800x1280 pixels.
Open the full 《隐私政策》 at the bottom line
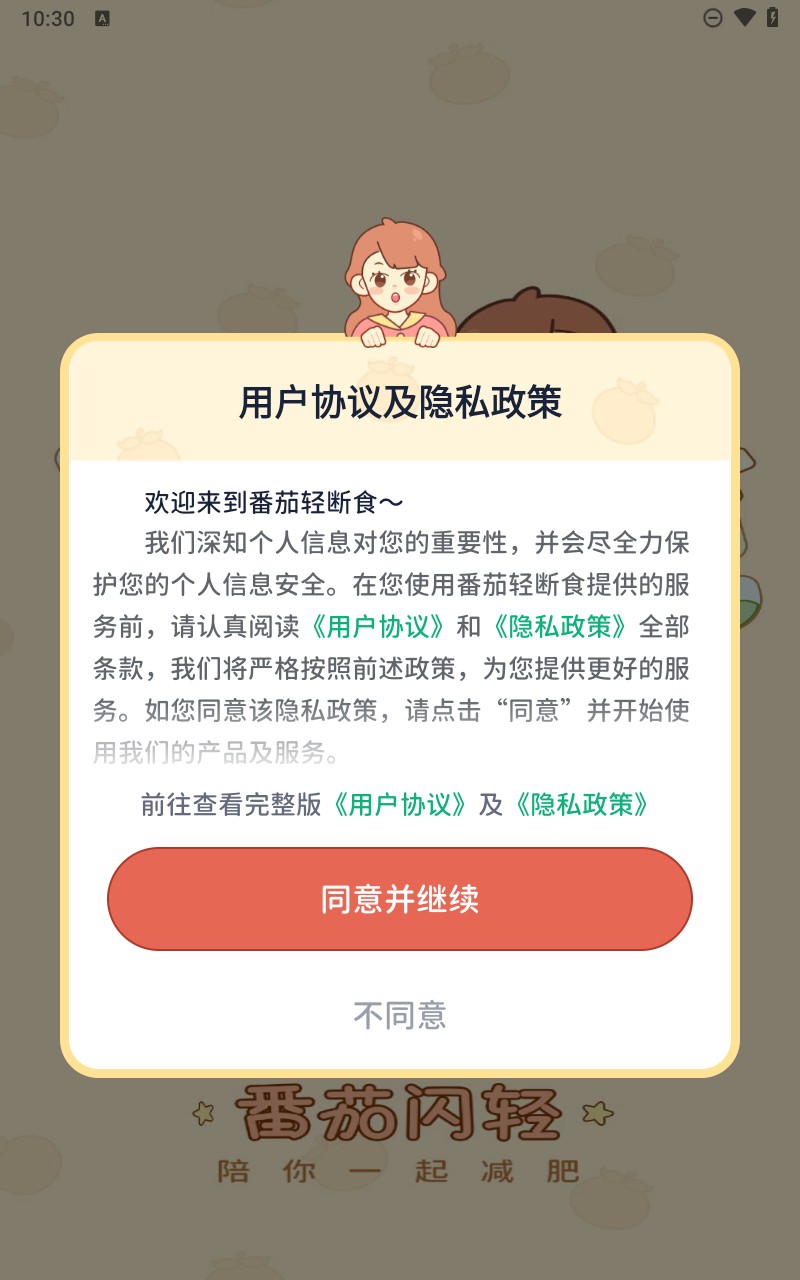583,803
